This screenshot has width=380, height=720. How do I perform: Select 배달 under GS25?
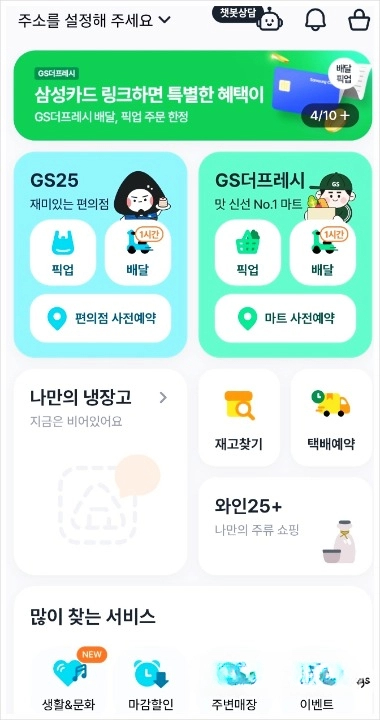tap(138, 253)
